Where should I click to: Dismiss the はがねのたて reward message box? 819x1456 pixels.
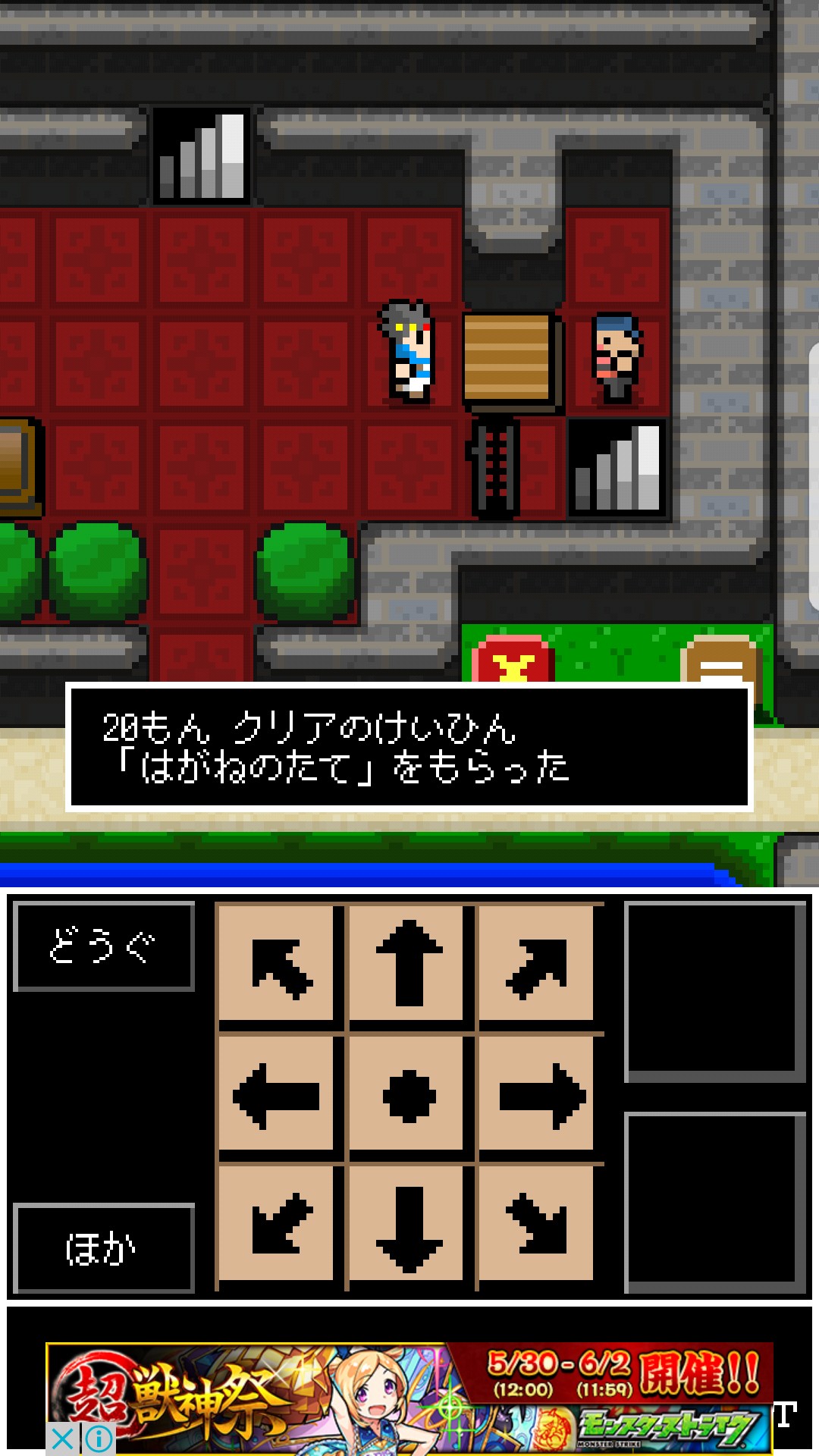(409, 747)
